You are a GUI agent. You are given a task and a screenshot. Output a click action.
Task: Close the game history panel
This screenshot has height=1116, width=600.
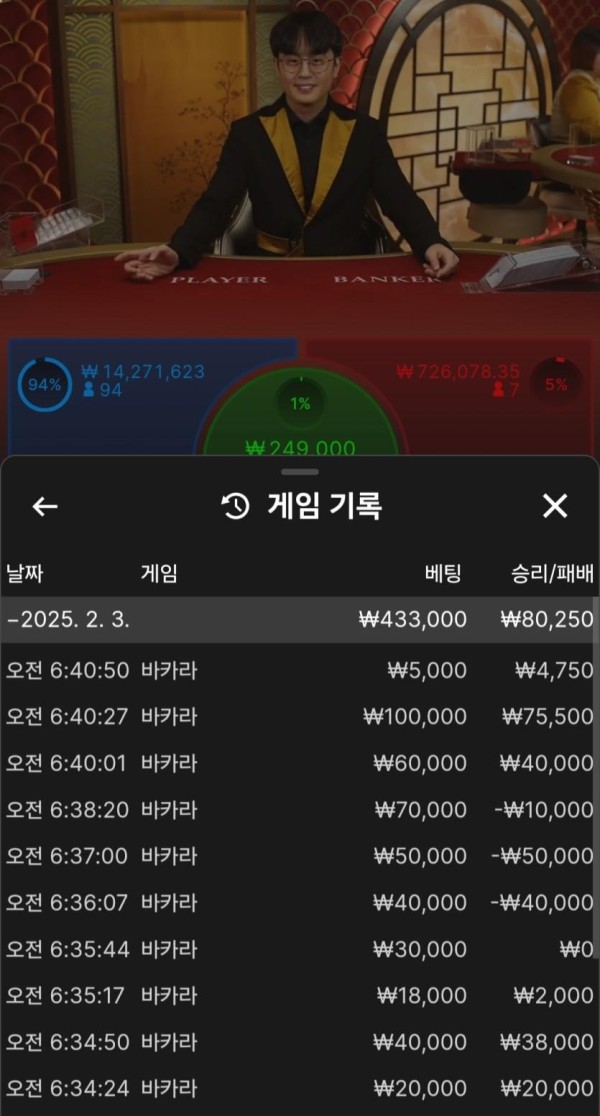[x=554, y=507]
